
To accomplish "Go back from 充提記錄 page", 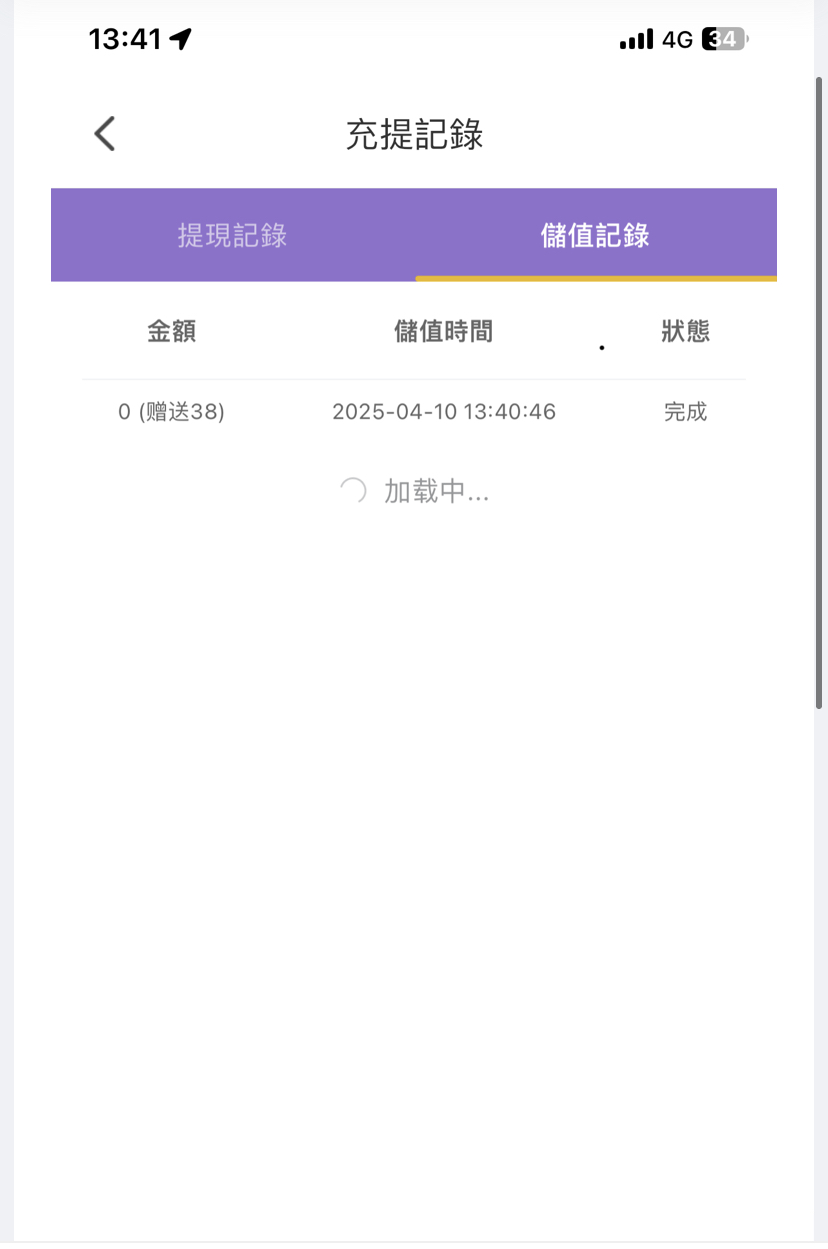I will [105, 133].
